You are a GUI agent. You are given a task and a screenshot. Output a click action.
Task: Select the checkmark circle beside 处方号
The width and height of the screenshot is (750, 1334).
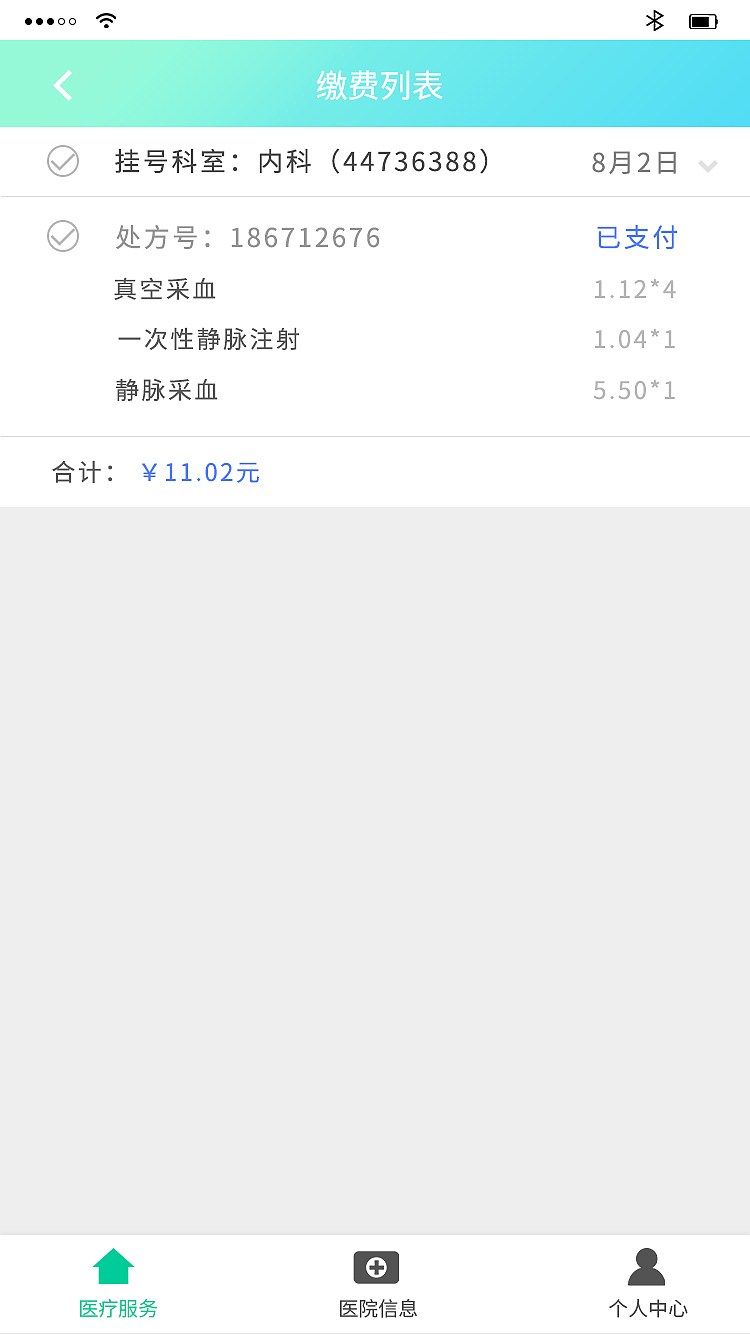coord(63,236)
